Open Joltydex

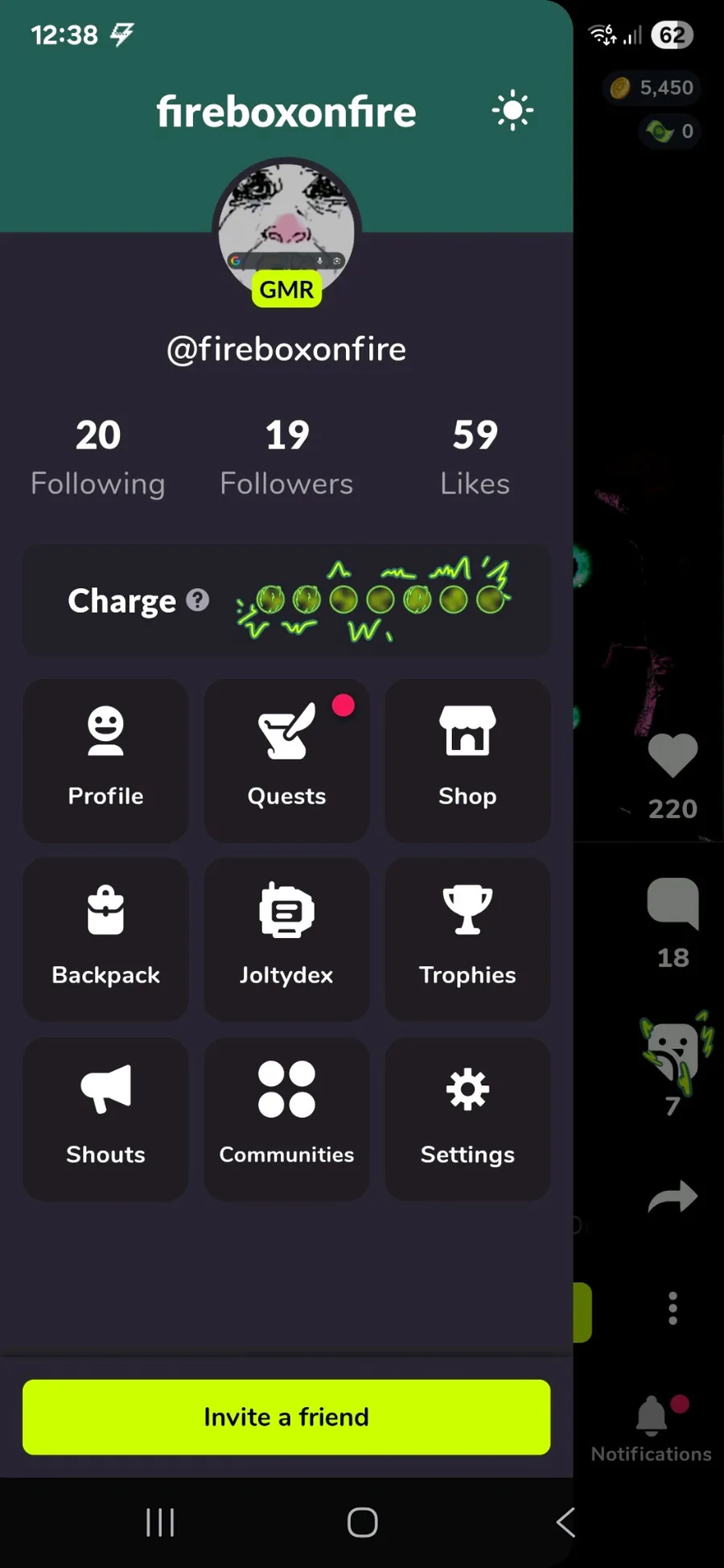pyautogui.click(x=286, y=940)
